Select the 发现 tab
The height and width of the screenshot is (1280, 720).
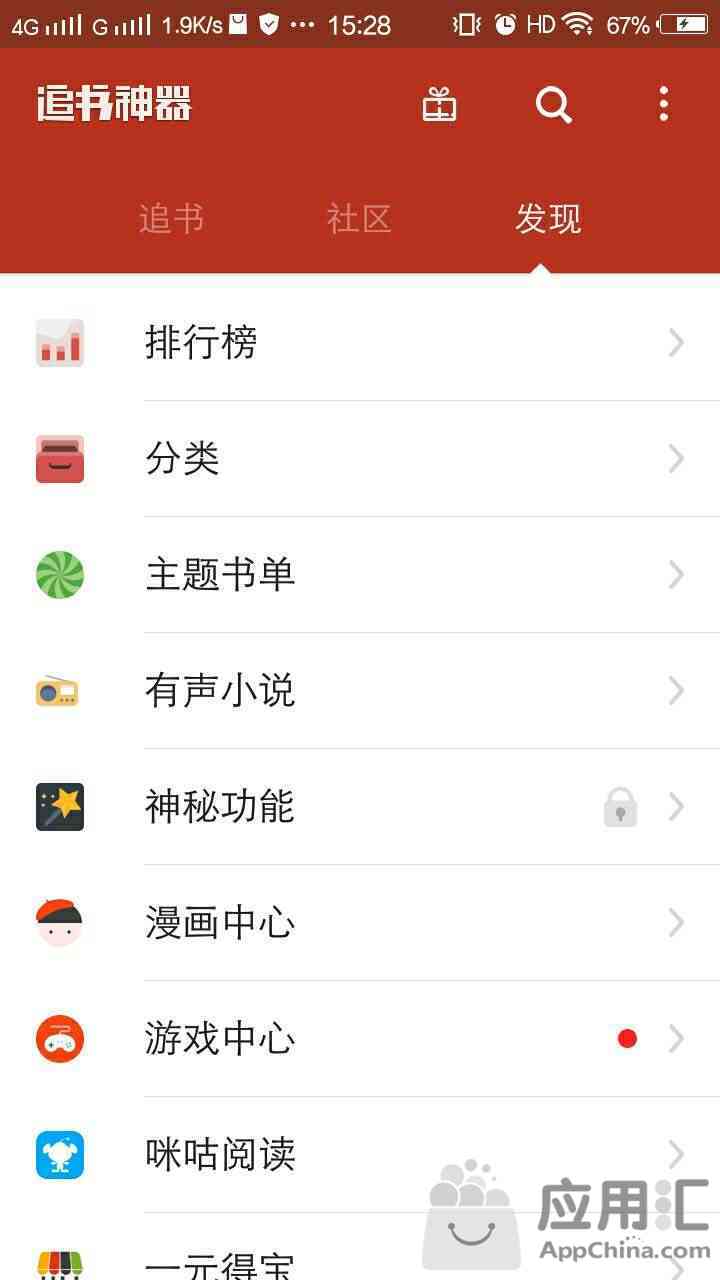548,218
